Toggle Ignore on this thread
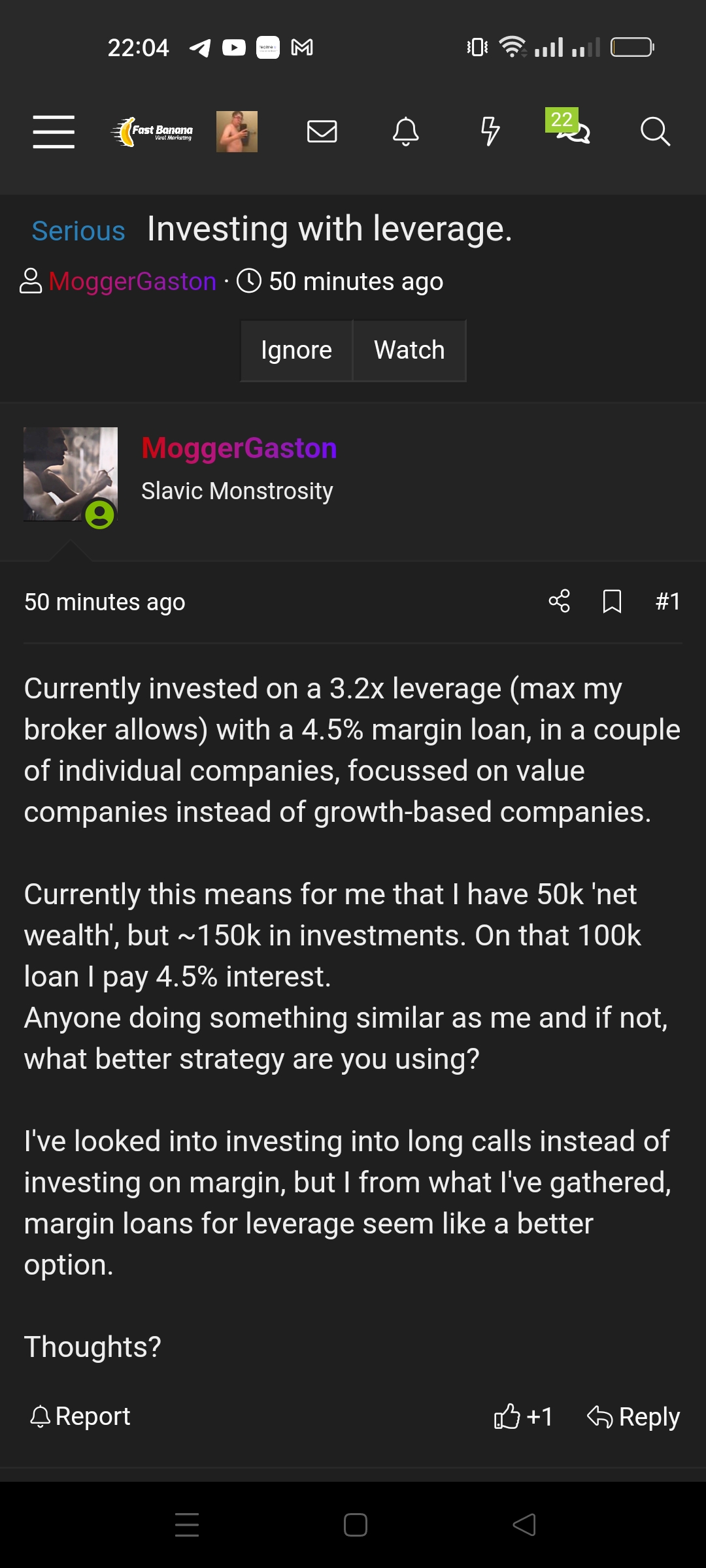This screenshot has width=706, height=1568. pyautogui.click(x=297, y=350)
